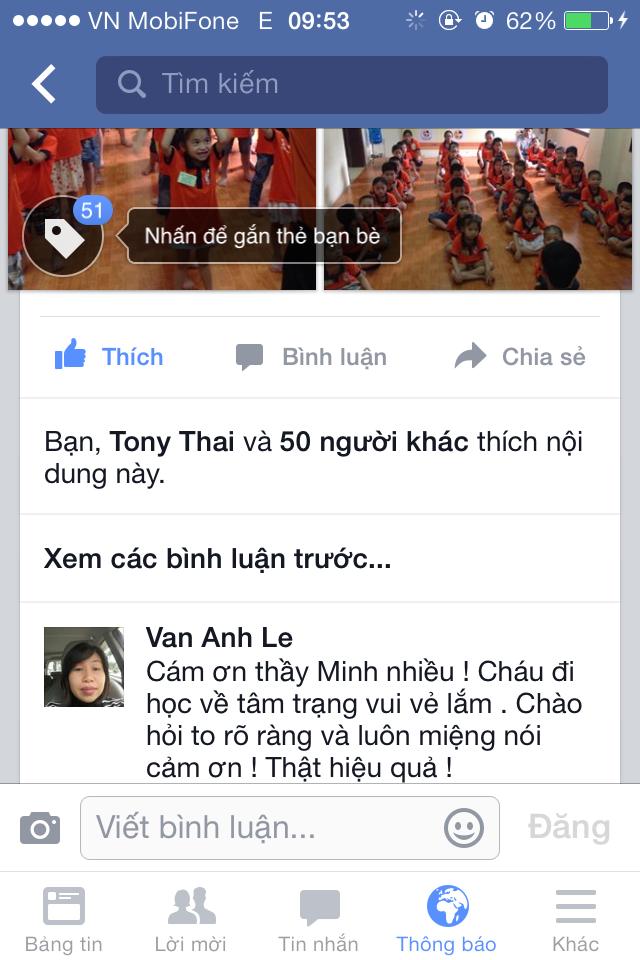640x960 pixels.
Task: Share the post via Chia sẻ
Action: tap(520, 357)
